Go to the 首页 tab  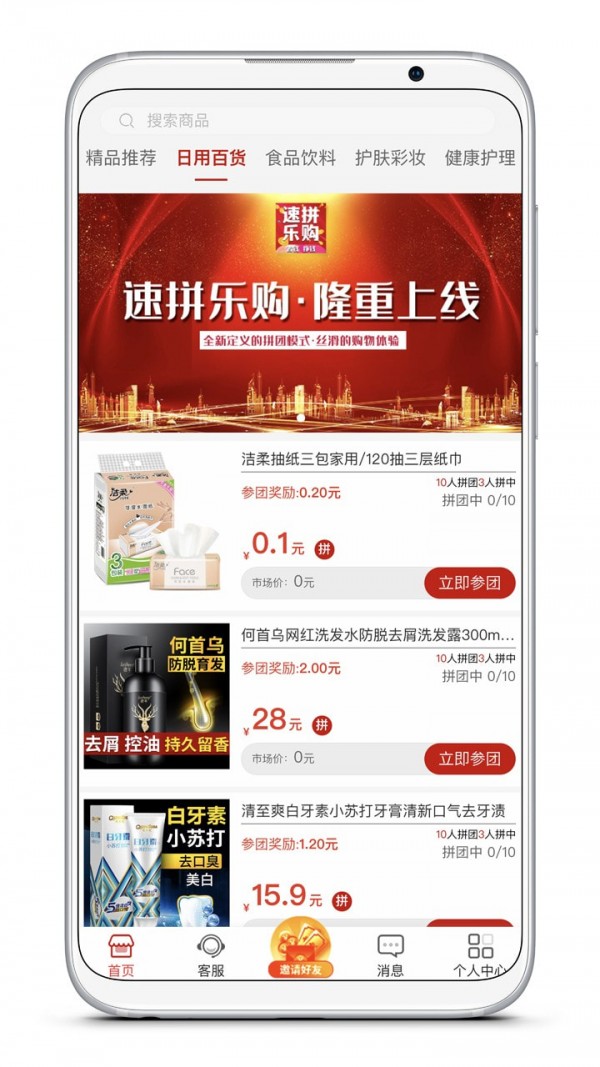pos(121,955)
